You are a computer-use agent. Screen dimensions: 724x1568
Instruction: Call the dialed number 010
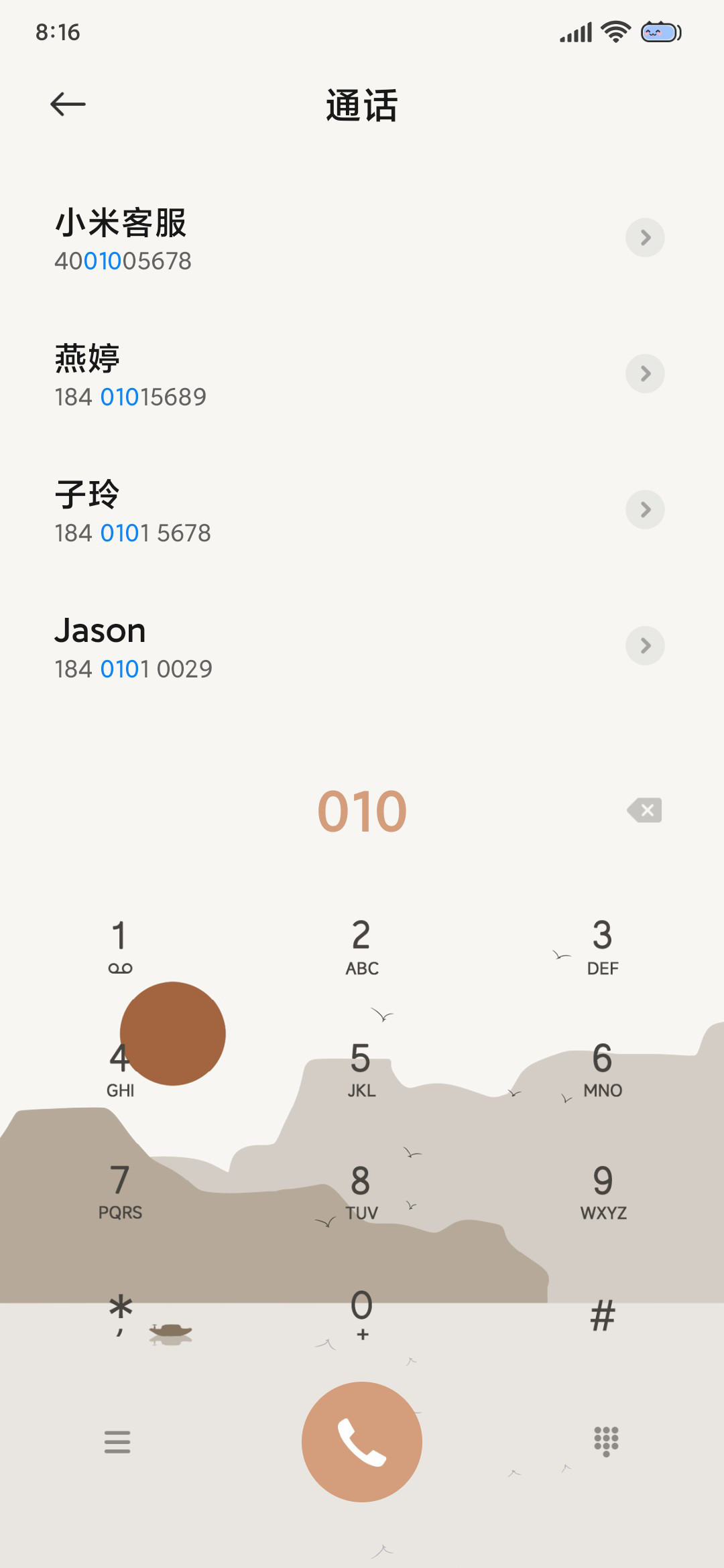coord(362,1442)
